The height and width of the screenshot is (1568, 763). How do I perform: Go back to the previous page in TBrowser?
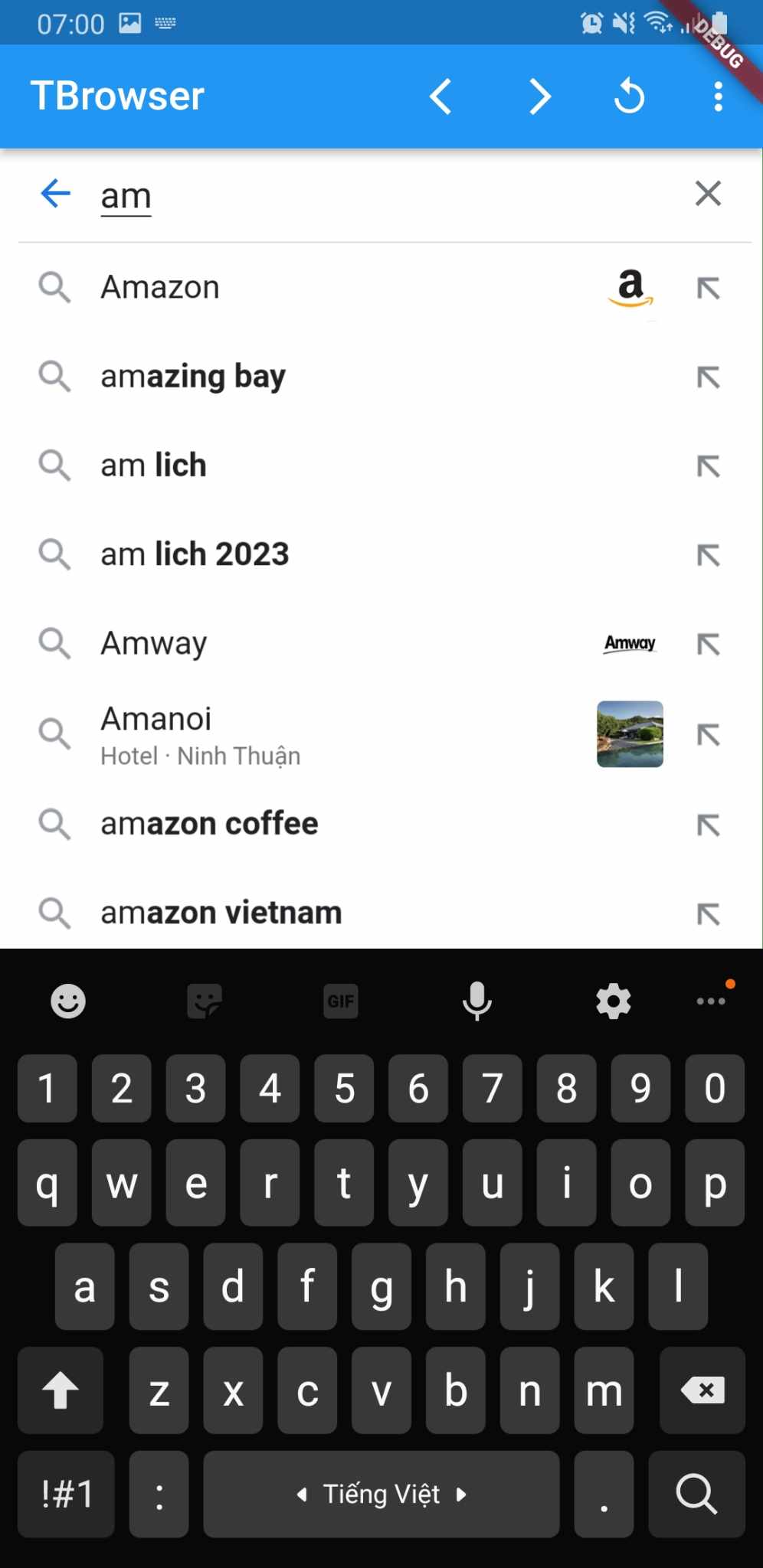coord(440,97)
